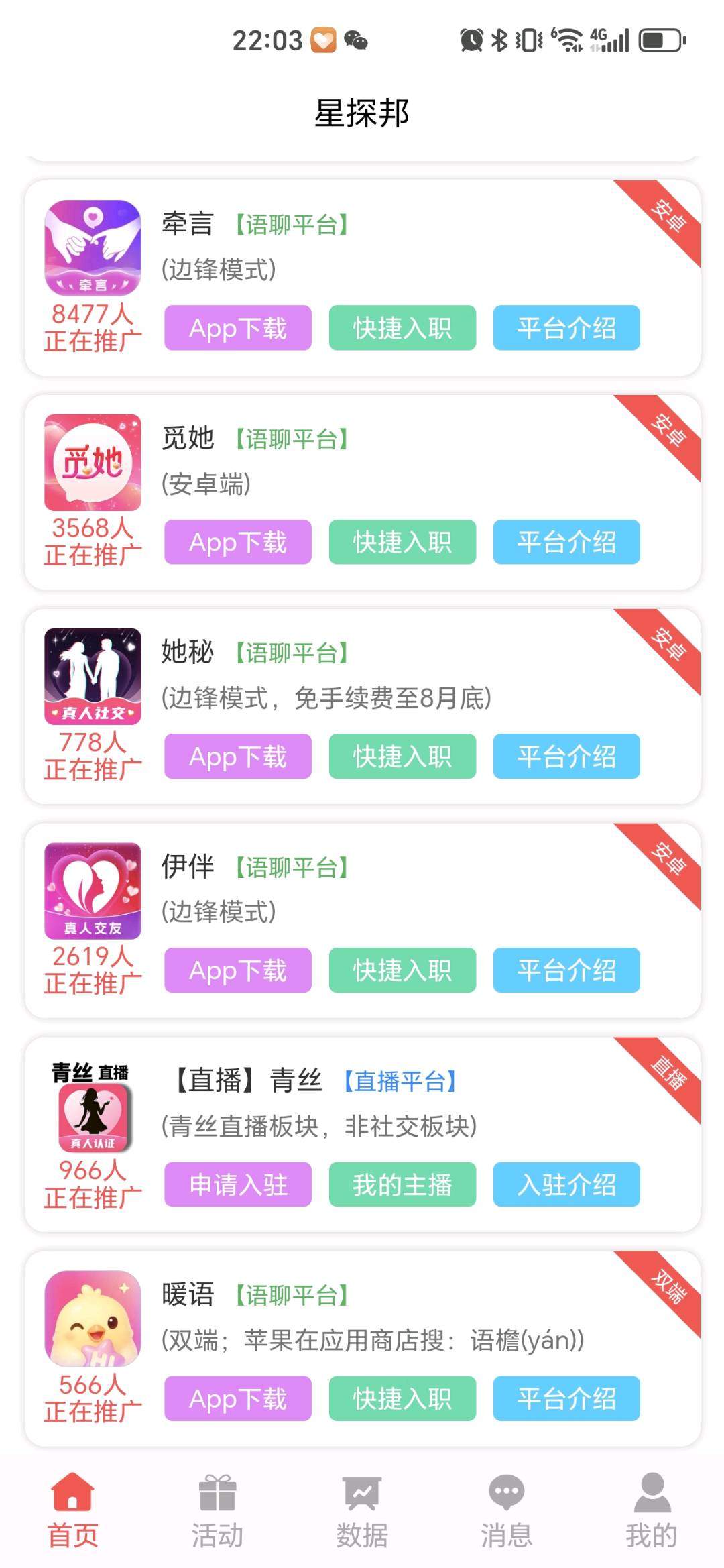Open 平台介绍 for 牵言
Screen dimensions: 724x1568
tap(566, 328)
